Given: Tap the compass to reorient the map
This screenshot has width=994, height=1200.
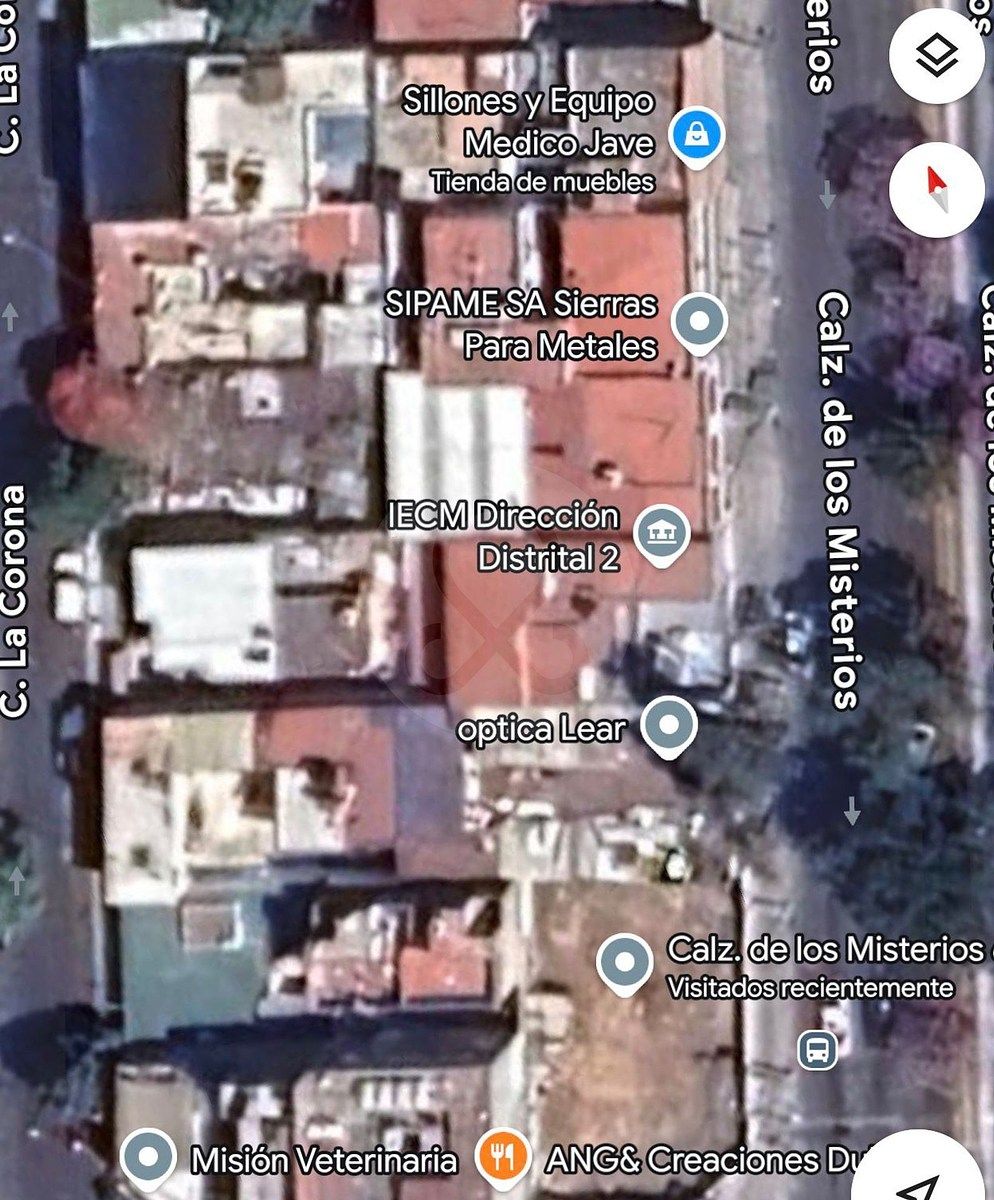Looking at the screenshot, I should [x=937, y=188].
